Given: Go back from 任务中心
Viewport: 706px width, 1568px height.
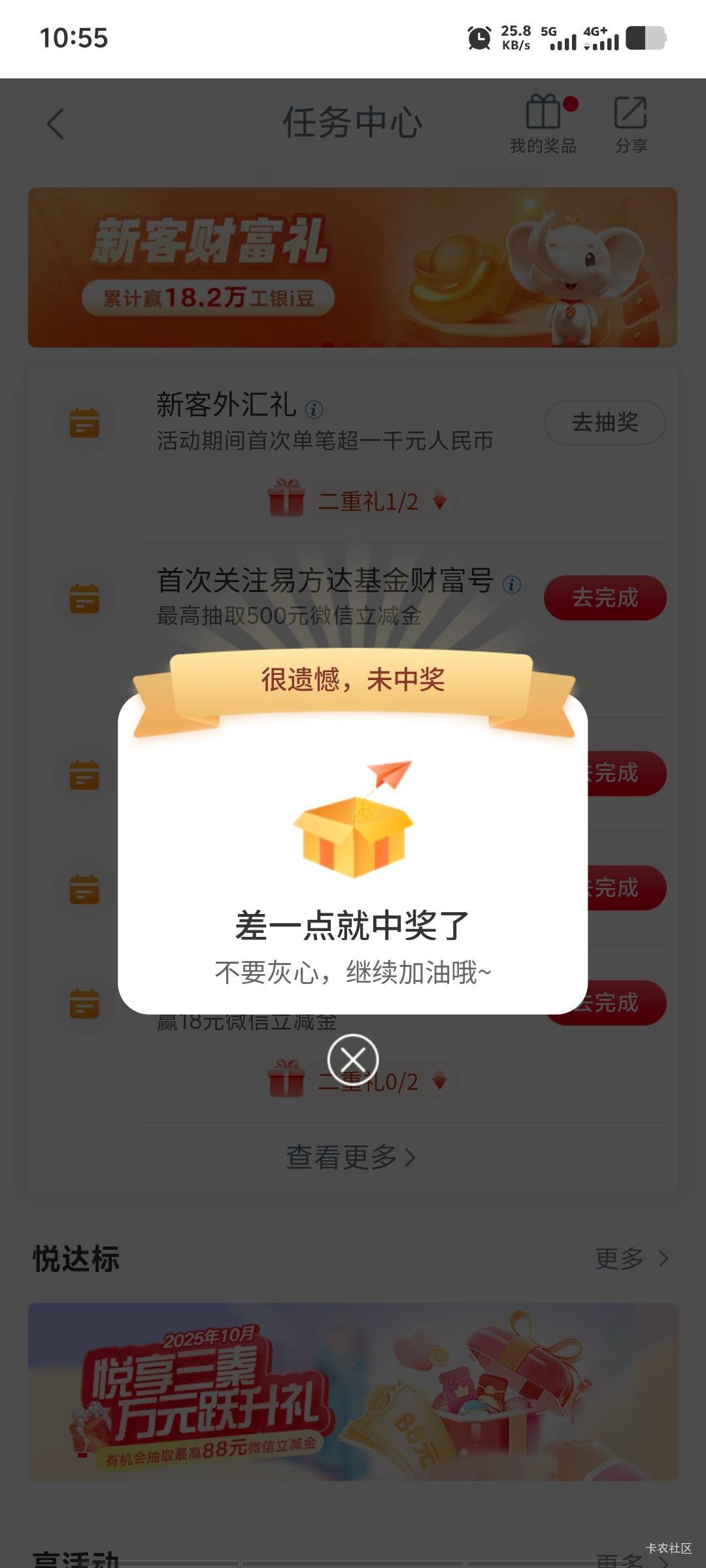Looking at the screenshot, I should pyautogui.click(x=56, y=123).
